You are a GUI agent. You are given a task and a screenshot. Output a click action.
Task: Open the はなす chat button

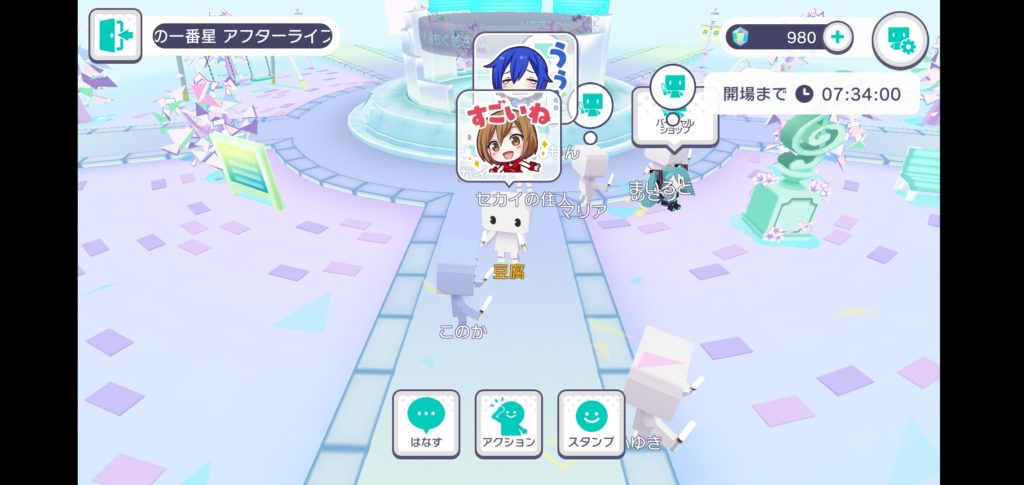(426, 423)
